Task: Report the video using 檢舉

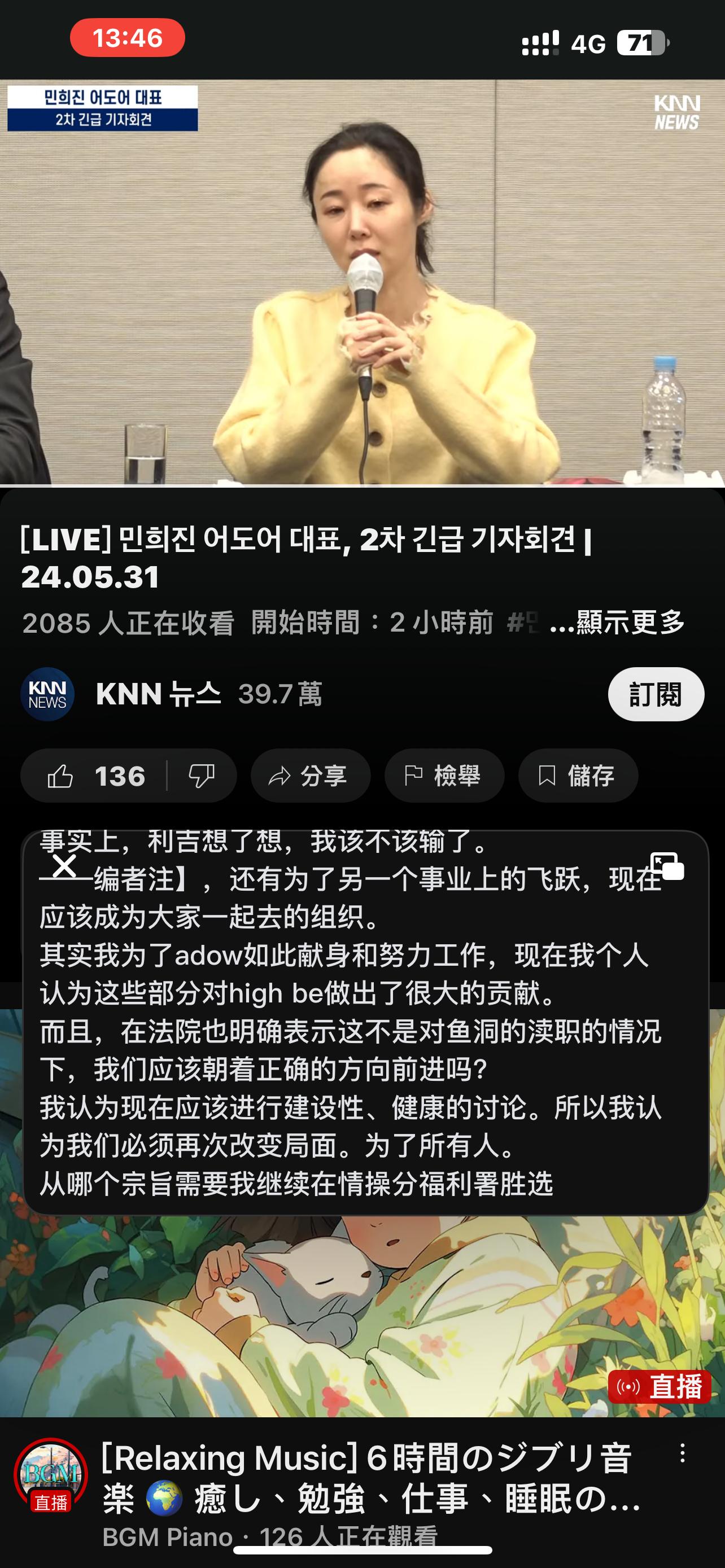Action: [x=444, y=776]
